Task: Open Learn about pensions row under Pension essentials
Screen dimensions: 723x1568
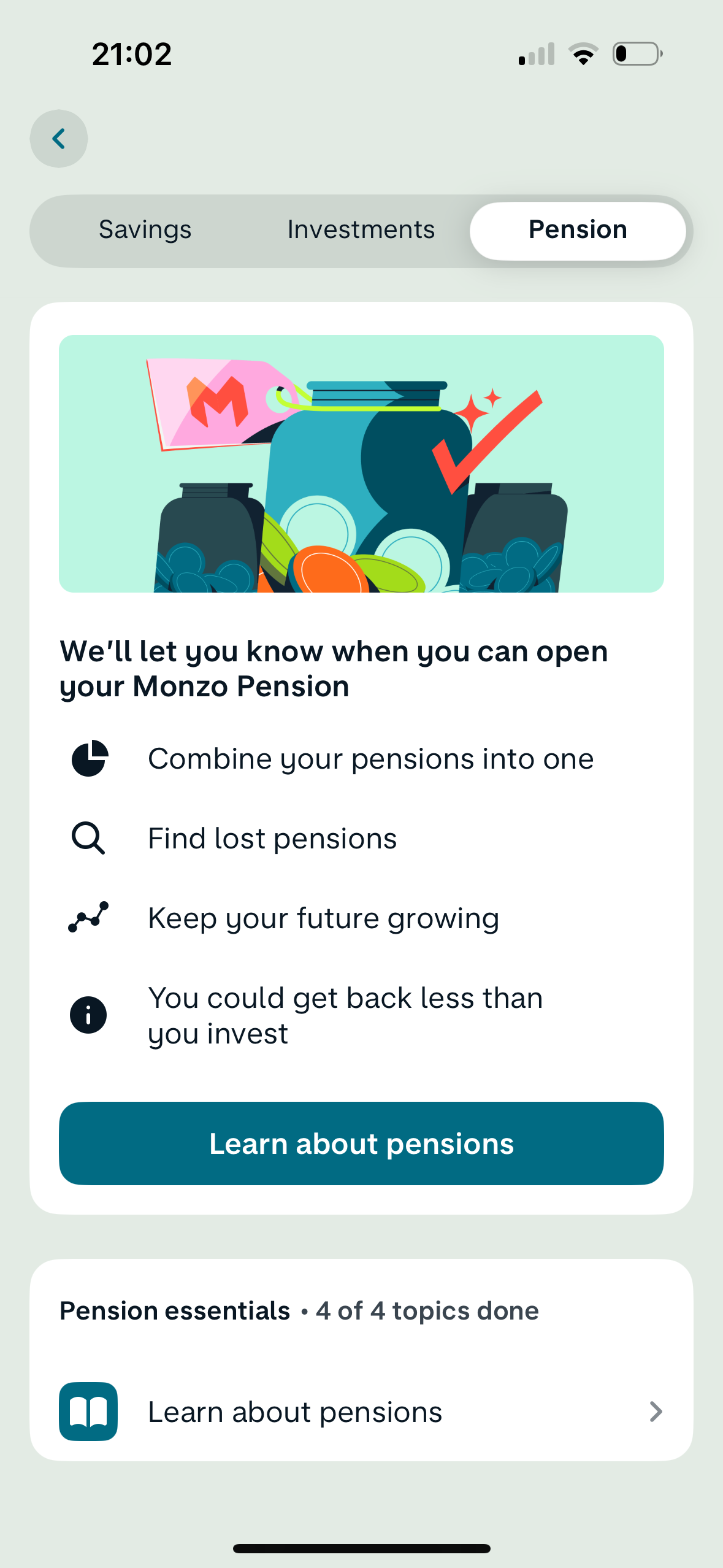Action: tap(361, 1412)
